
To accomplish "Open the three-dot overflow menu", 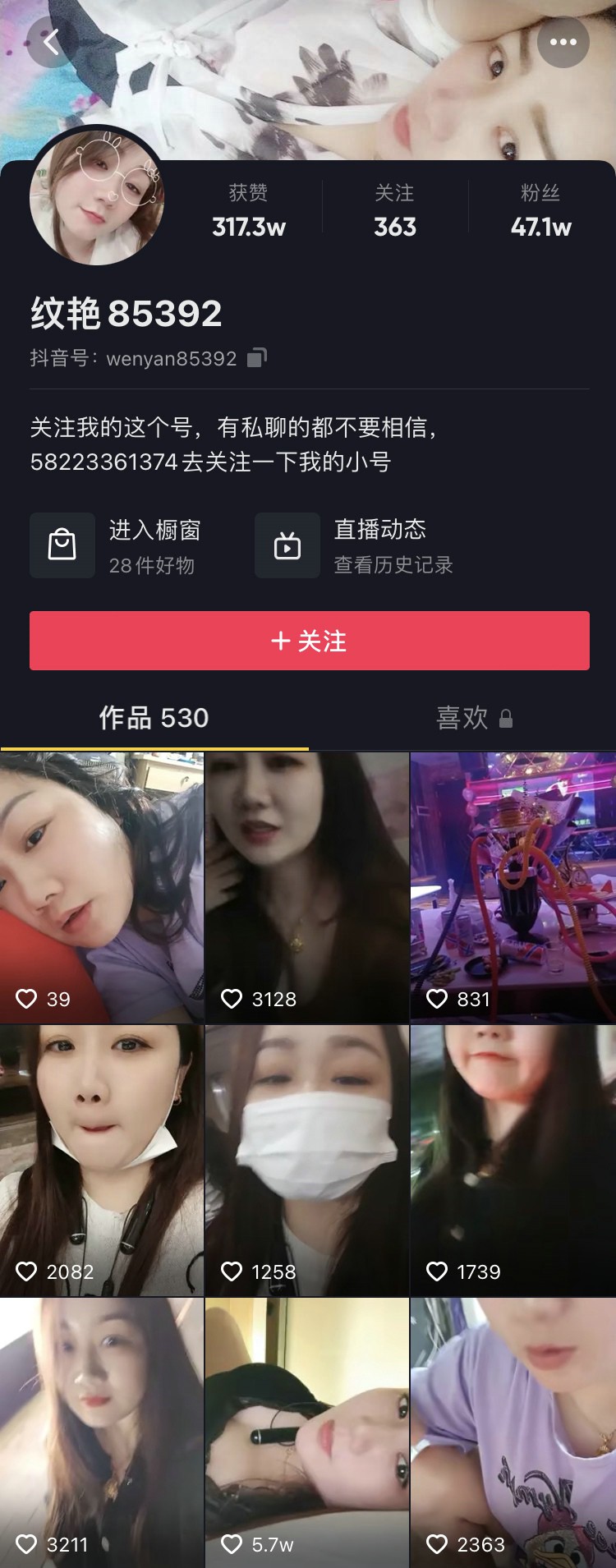I will click(563, 42).
